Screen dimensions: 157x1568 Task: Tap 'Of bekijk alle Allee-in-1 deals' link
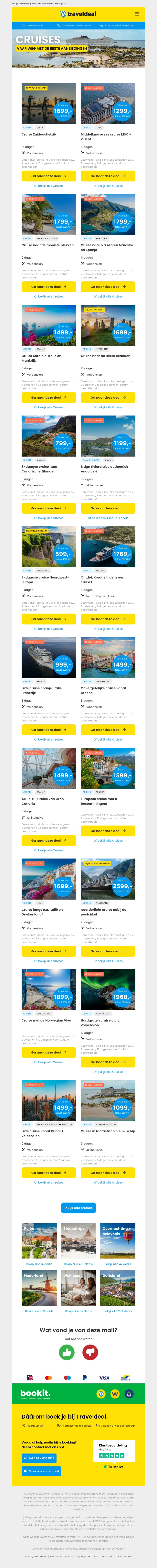(108, 518)
